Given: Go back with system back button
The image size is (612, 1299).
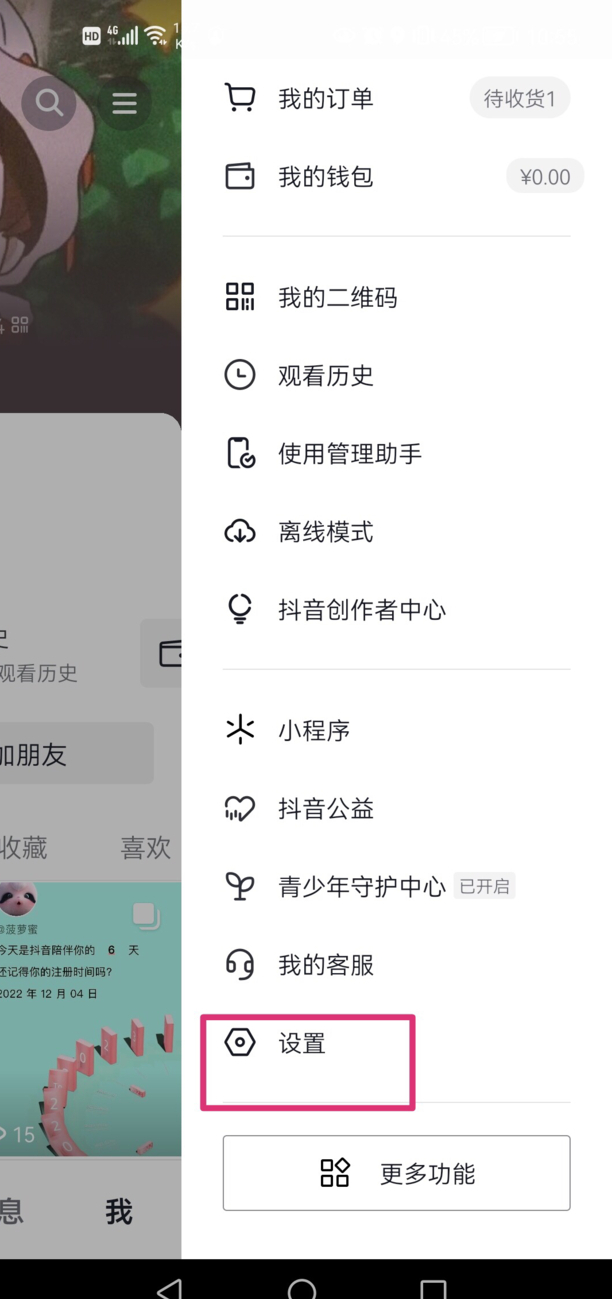Looking at the screenshot, I should tap(170, 1288).
